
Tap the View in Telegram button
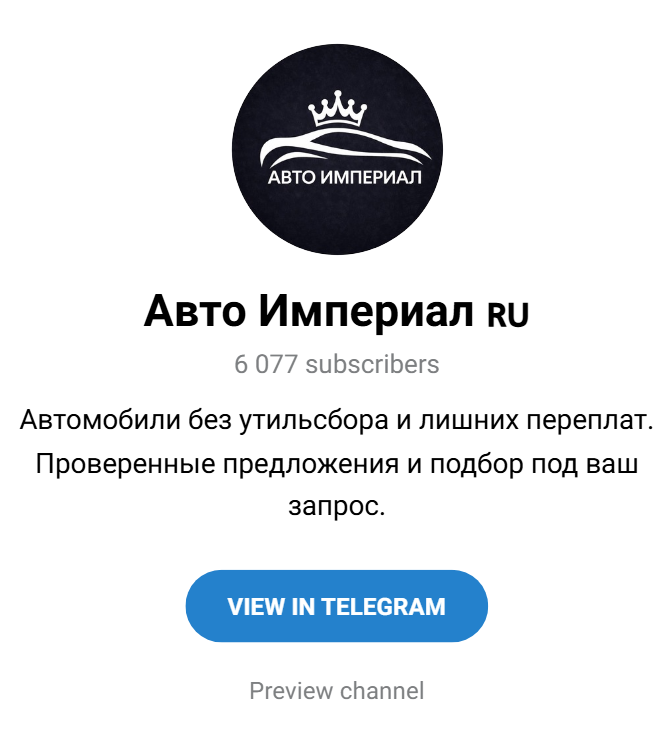click(x=336, y=606)
